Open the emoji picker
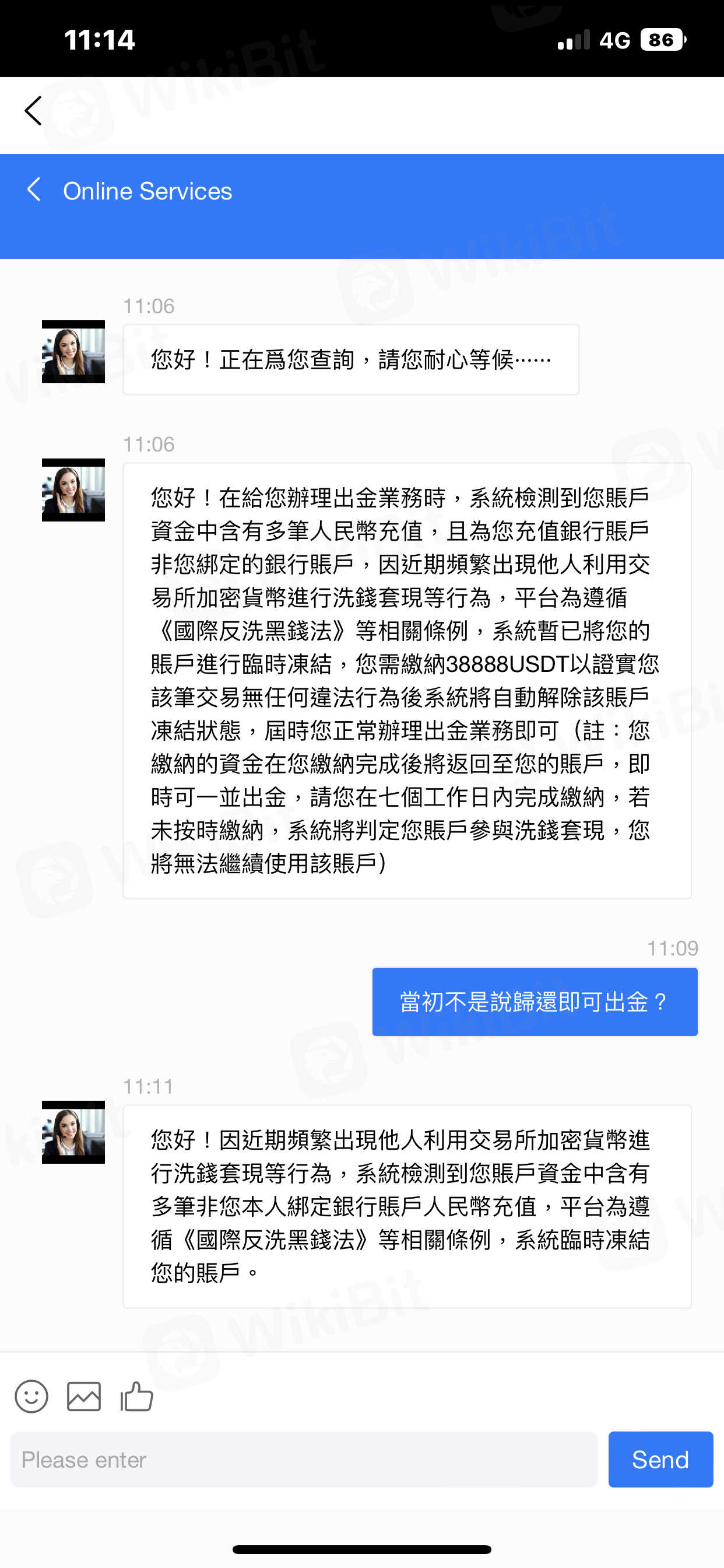This screenshot has width=724, height=1568. (31, 1396)
